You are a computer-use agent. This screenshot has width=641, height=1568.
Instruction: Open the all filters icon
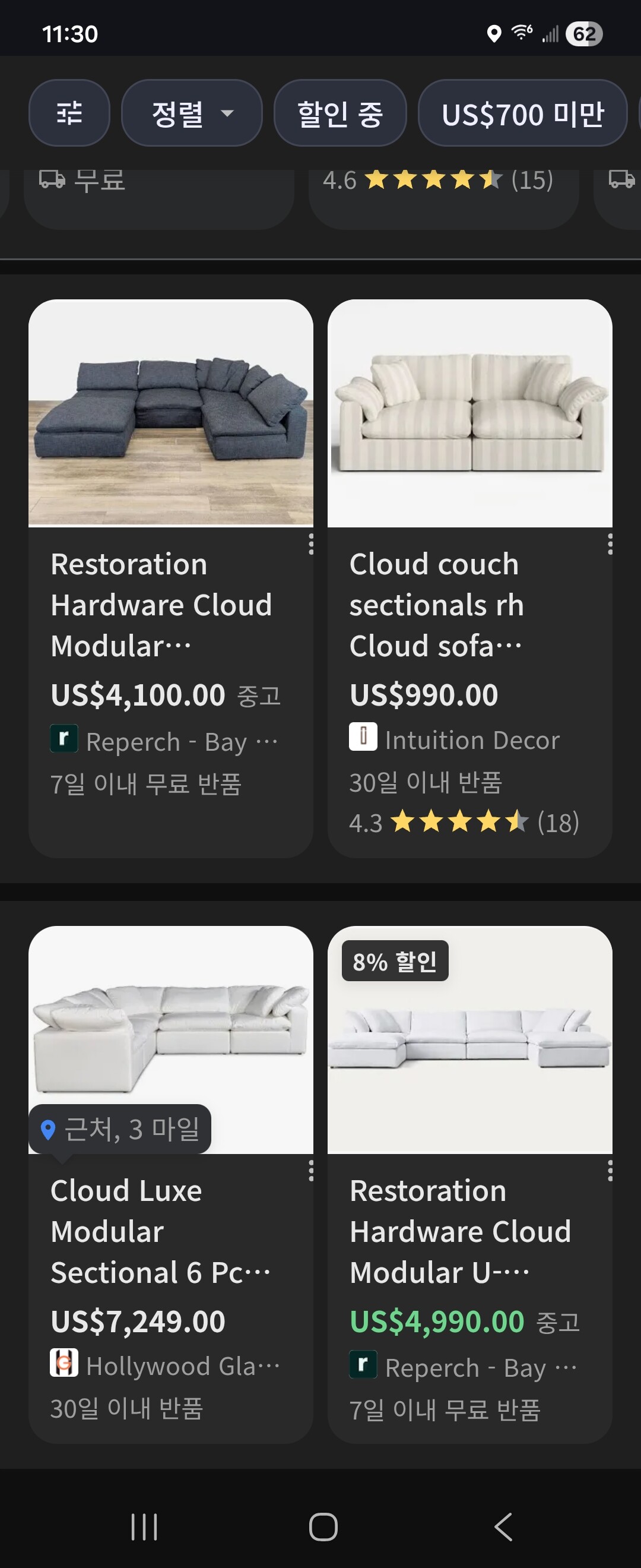click(x=69, y=113)
